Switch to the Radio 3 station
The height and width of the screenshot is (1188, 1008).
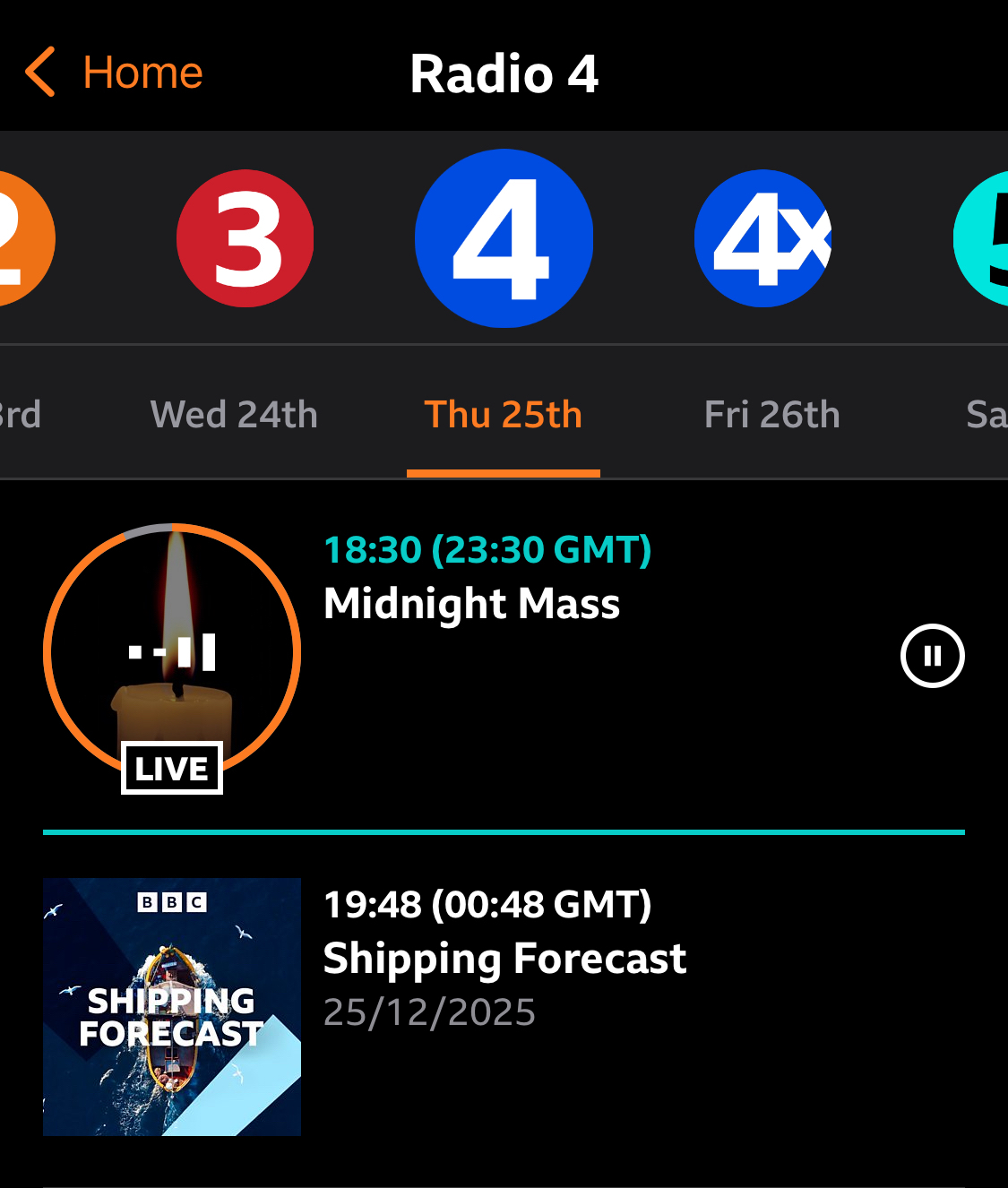[245, 238]
